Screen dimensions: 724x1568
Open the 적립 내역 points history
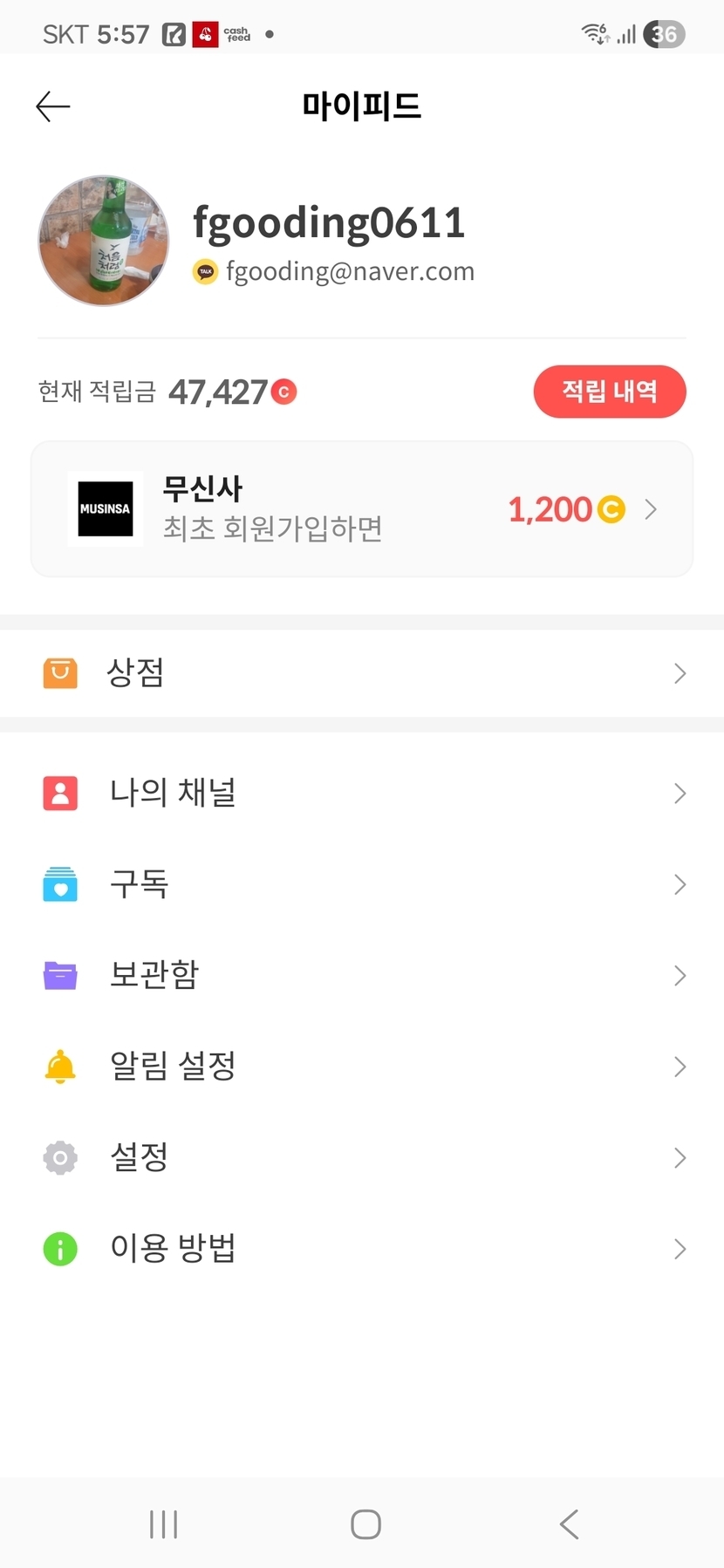pyautogui.click(x=609, y=392)
